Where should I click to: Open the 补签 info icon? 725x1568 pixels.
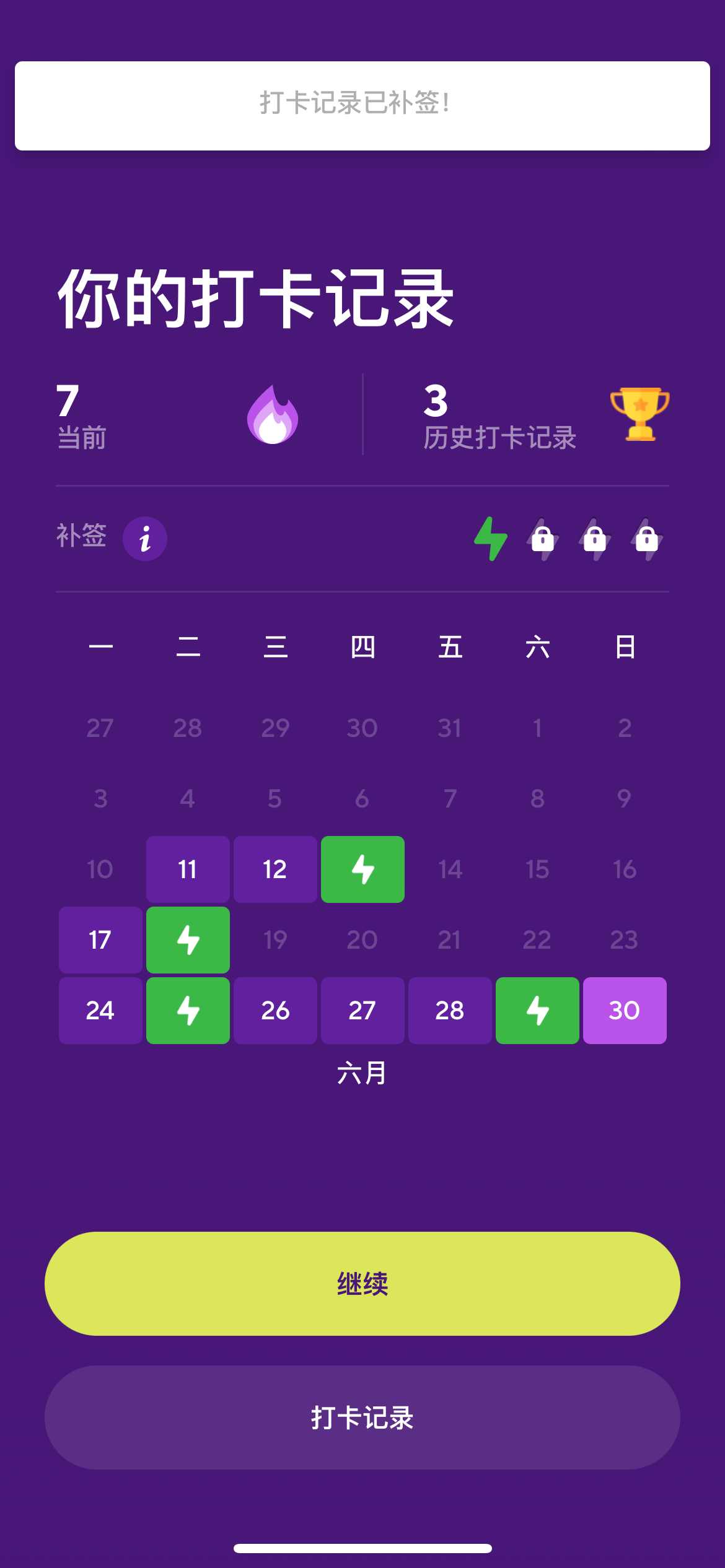tap(145, 539)
